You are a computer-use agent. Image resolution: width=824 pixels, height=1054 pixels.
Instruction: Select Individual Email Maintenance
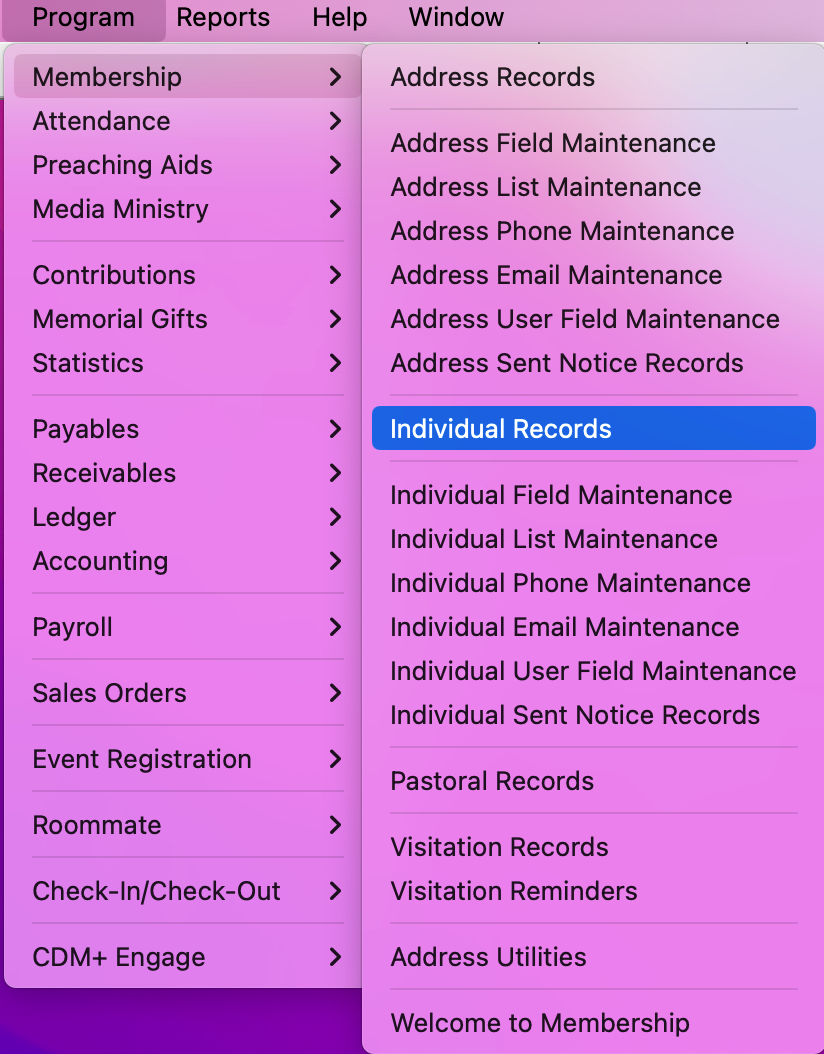[x=564, y=627]
